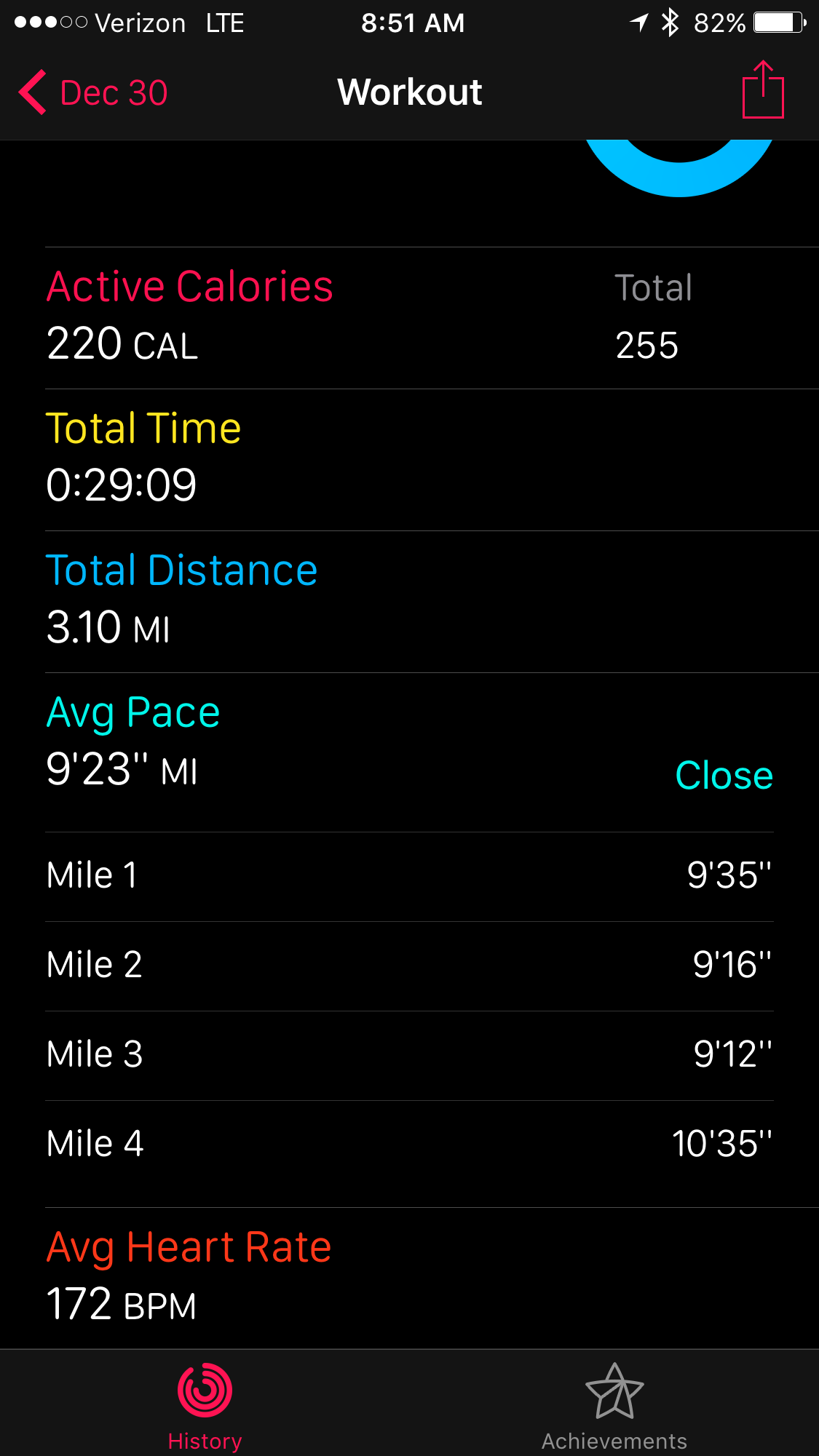Close the mile pace splits
The image size is (819, 1456).
[724, 775]
